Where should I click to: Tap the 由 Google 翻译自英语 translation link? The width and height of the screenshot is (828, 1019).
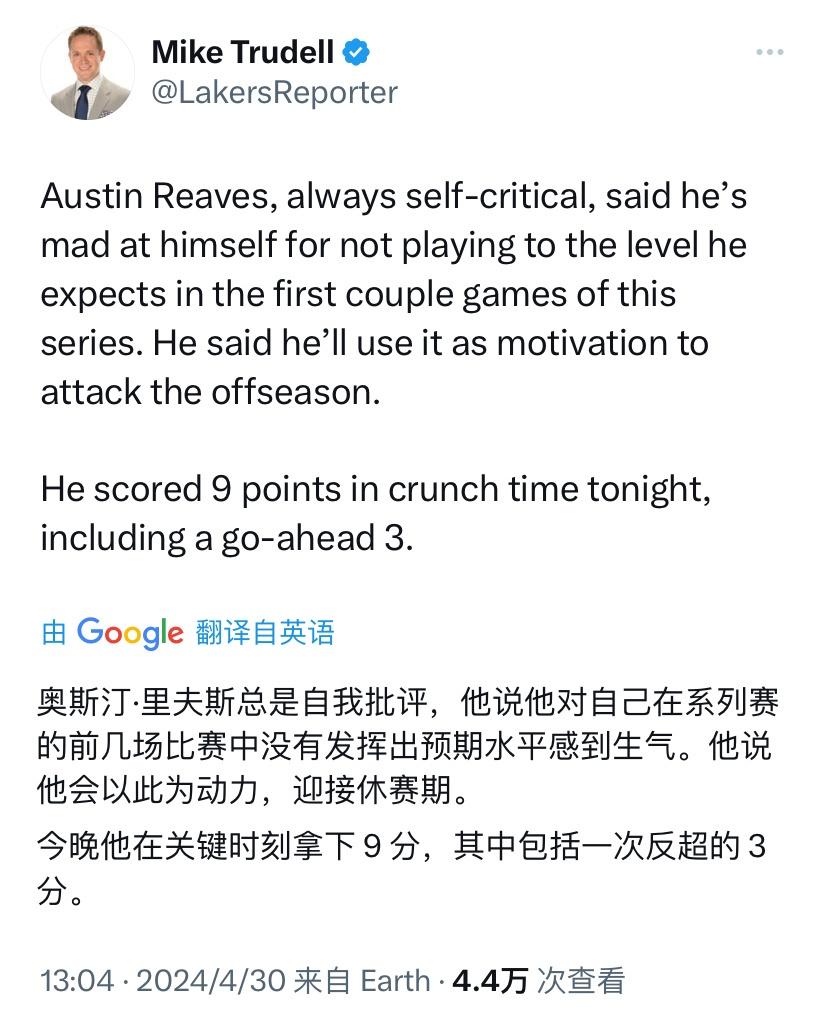click(x=188, y=632)
